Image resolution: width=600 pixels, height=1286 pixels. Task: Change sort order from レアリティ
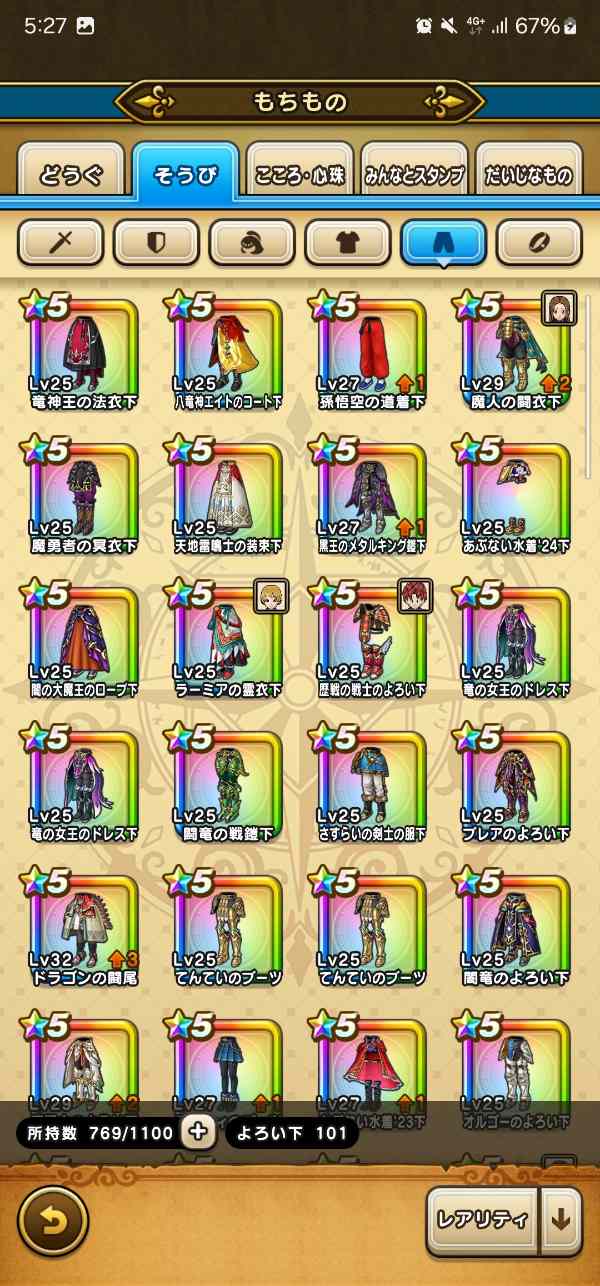[483, 1220]
